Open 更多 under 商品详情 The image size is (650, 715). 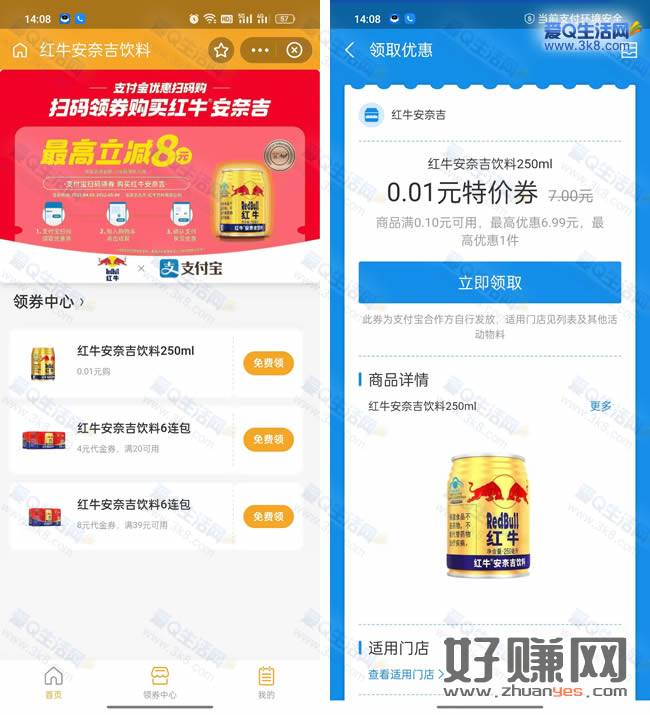(x=600, y=406)
